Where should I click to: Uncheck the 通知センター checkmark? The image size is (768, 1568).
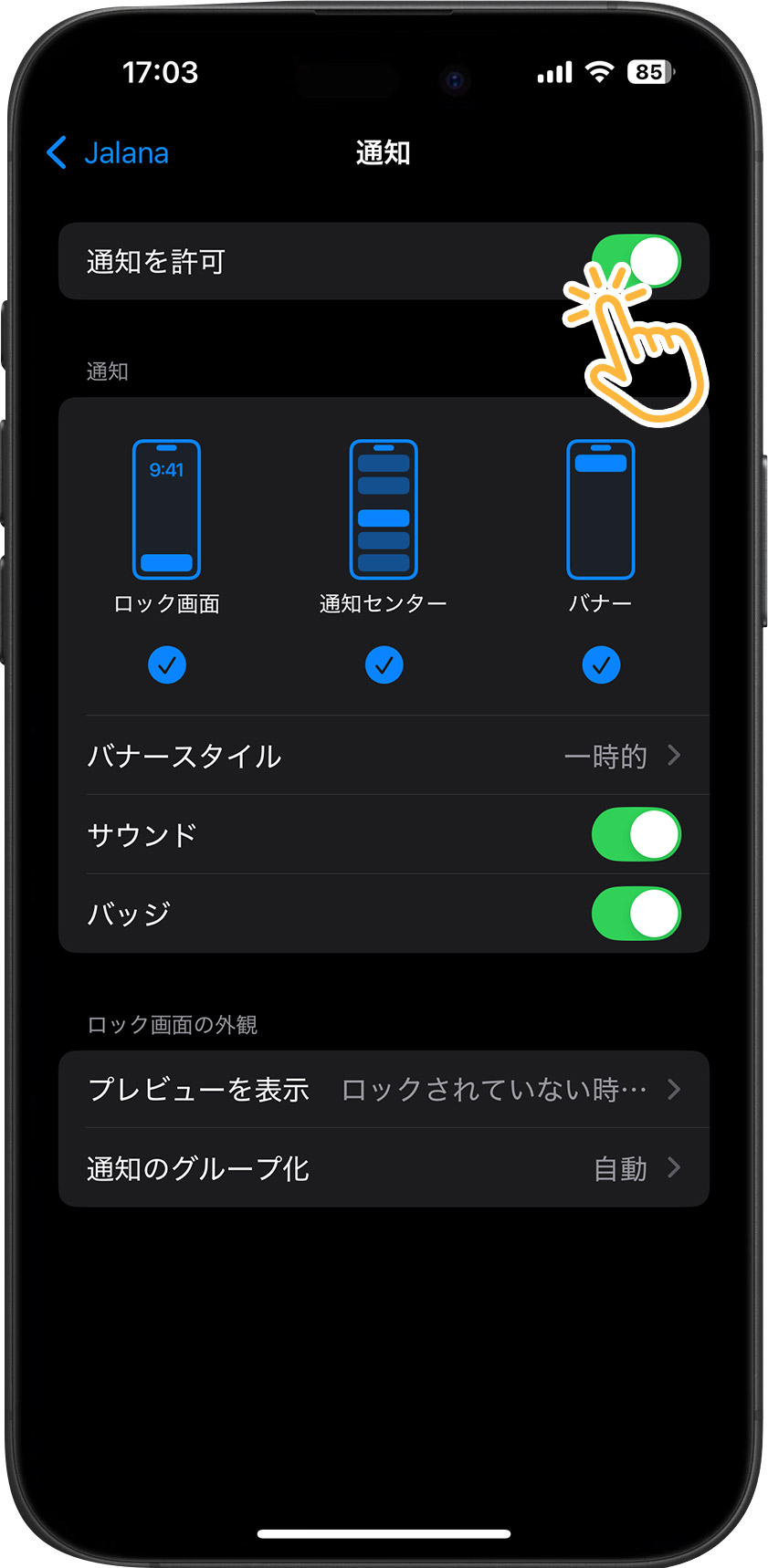click(384, 664)
